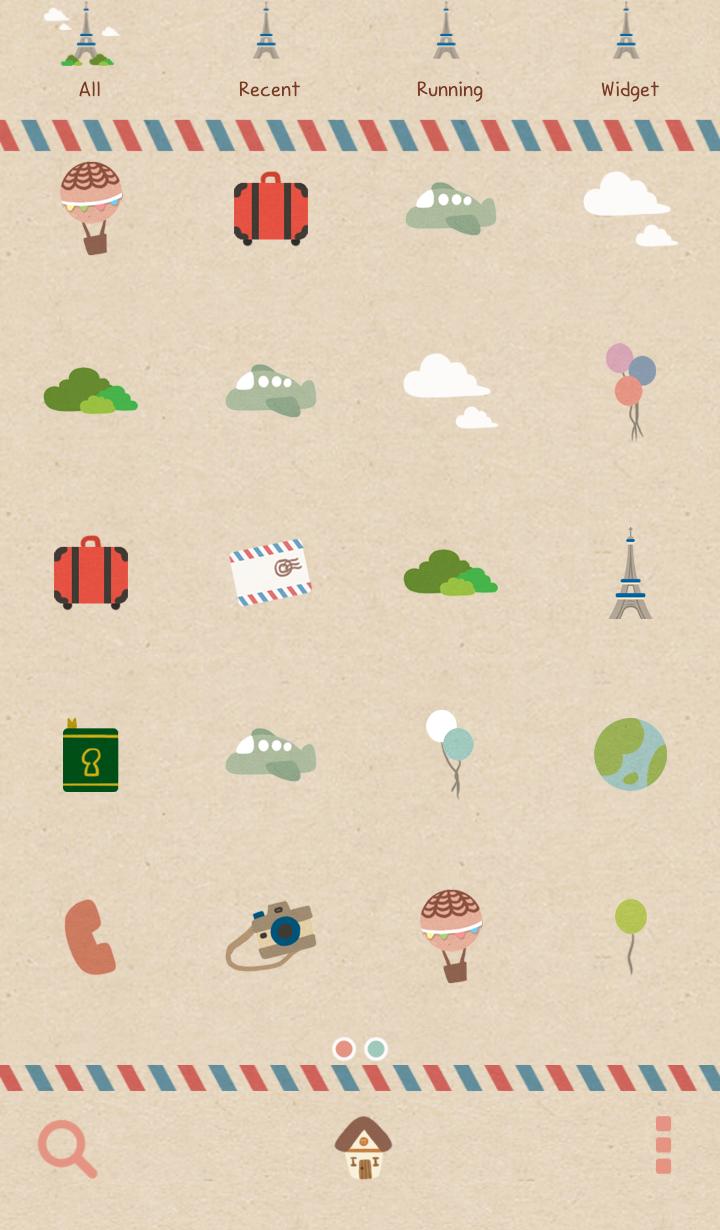The height and width of the screenshot is (1230, 720).
Task: Tap the cluster of three balloons icon
Action: (x=630, y=388)
